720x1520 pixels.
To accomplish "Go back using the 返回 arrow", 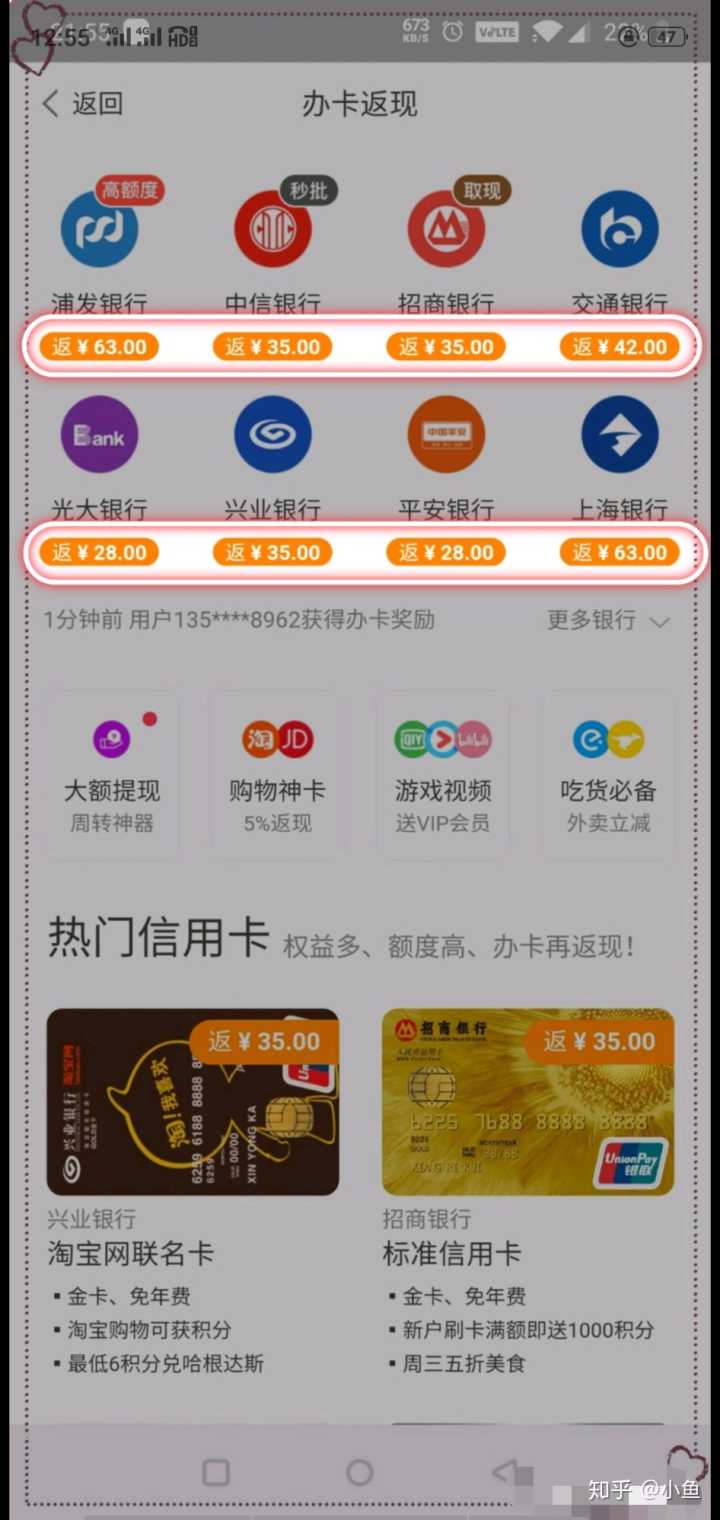I will point(82,104).
